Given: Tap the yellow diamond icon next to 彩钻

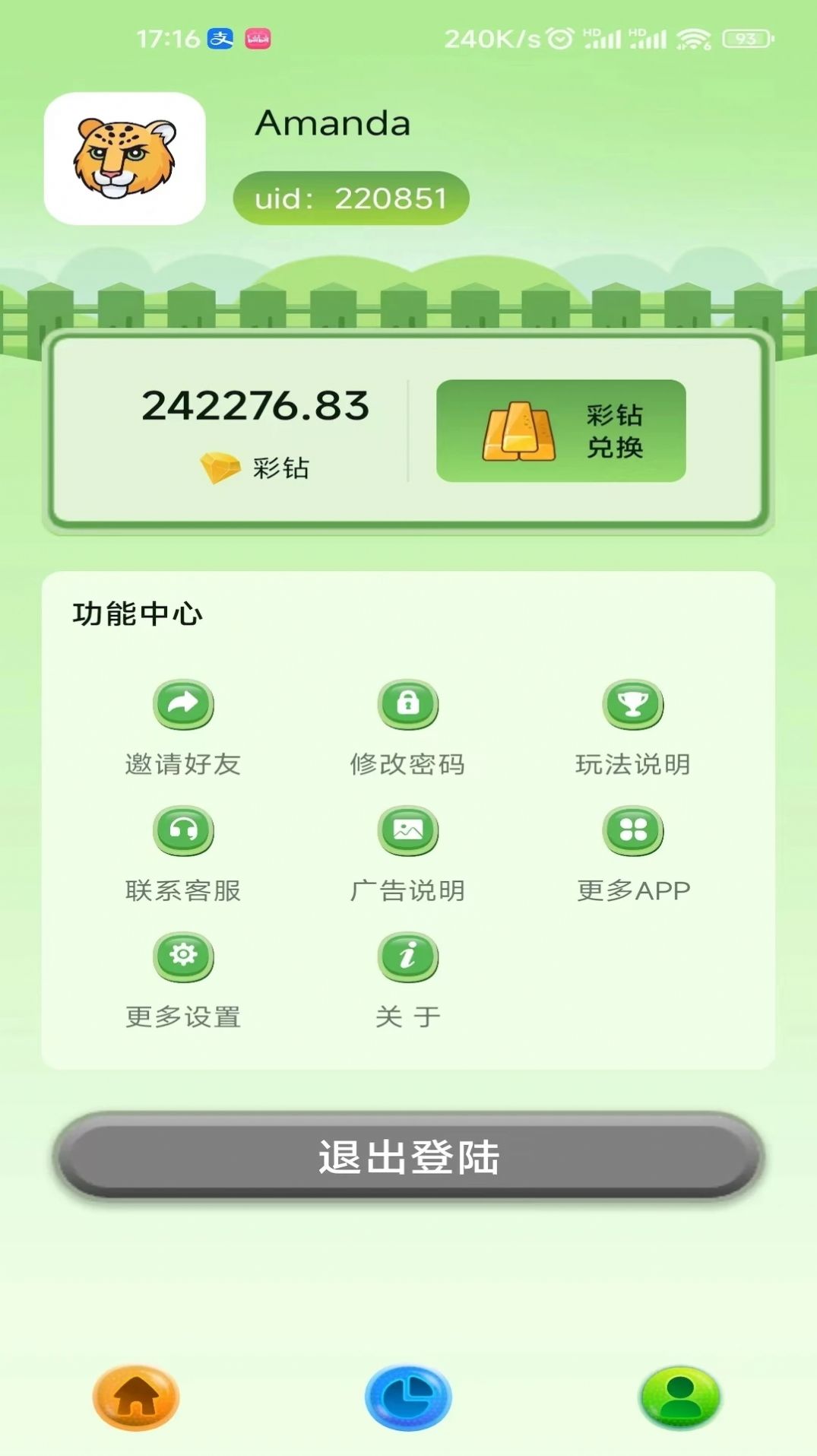Looking at the screenshot, I should 217,465.
